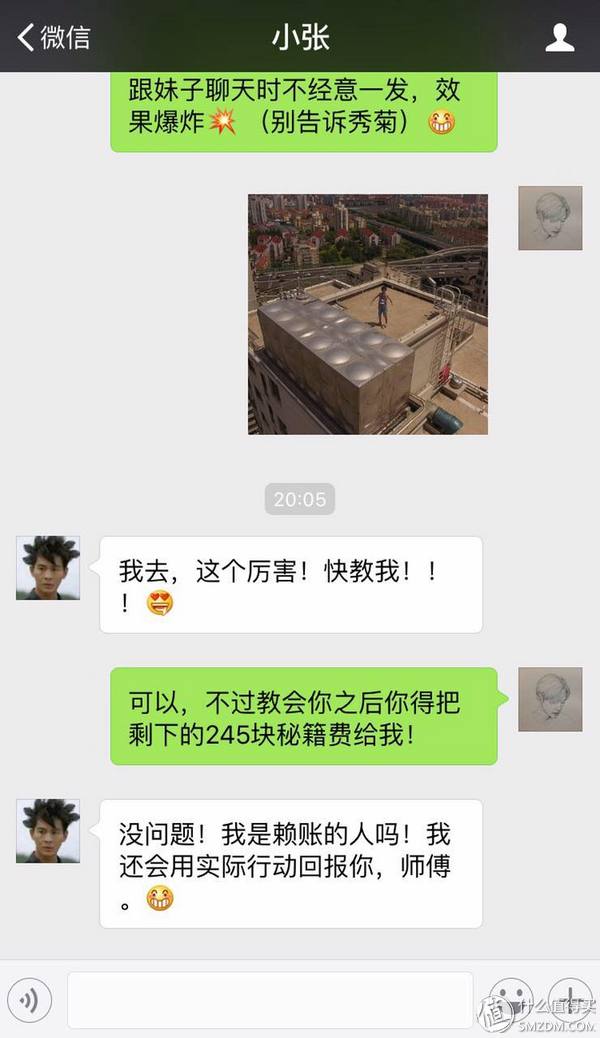This screenshot has width=600, height=1038.
Task: Tap my sketch avatar beside 245块 message
Action: point(550,699)
